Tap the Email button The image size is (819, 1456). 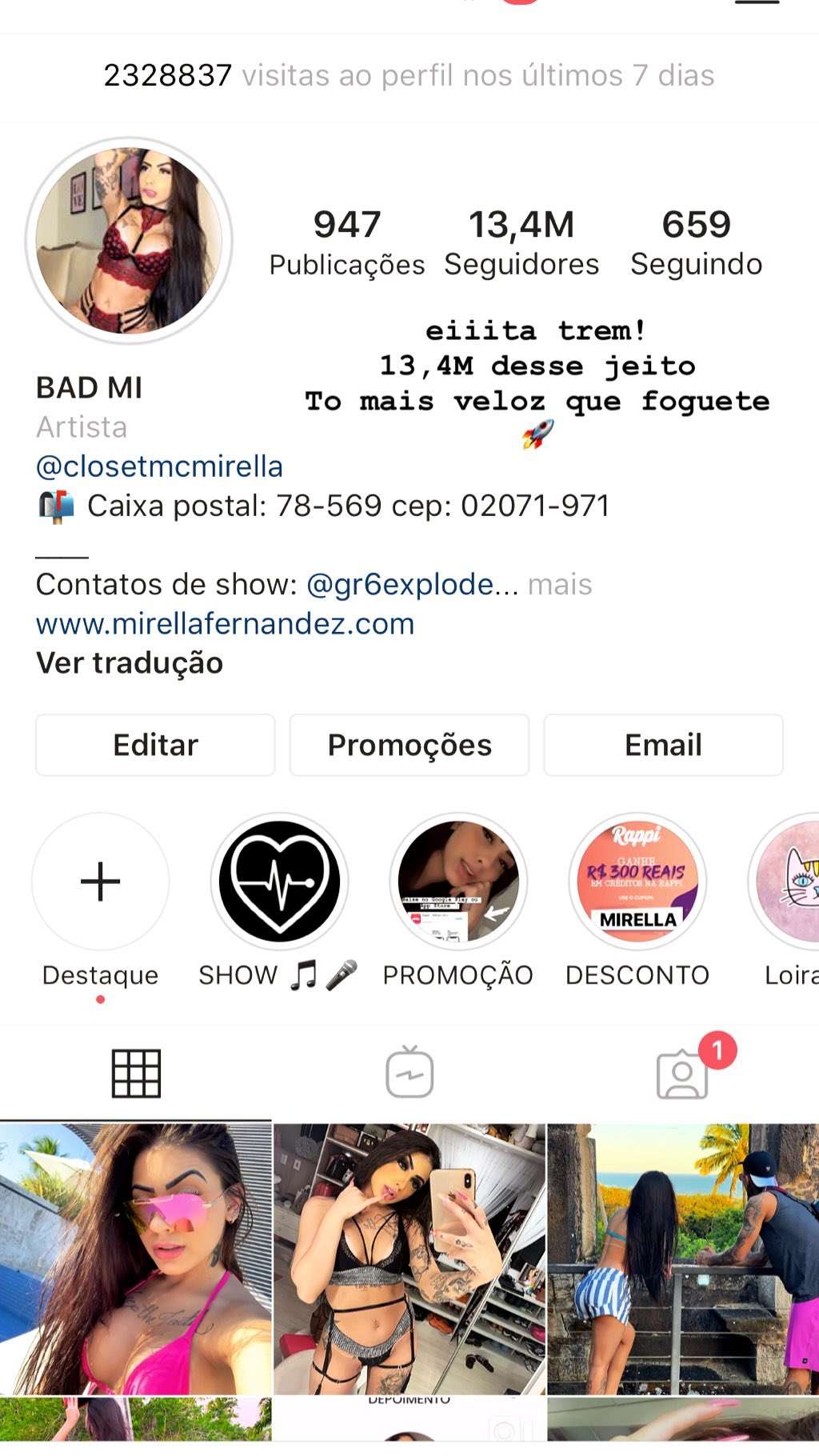pos(663,745)
